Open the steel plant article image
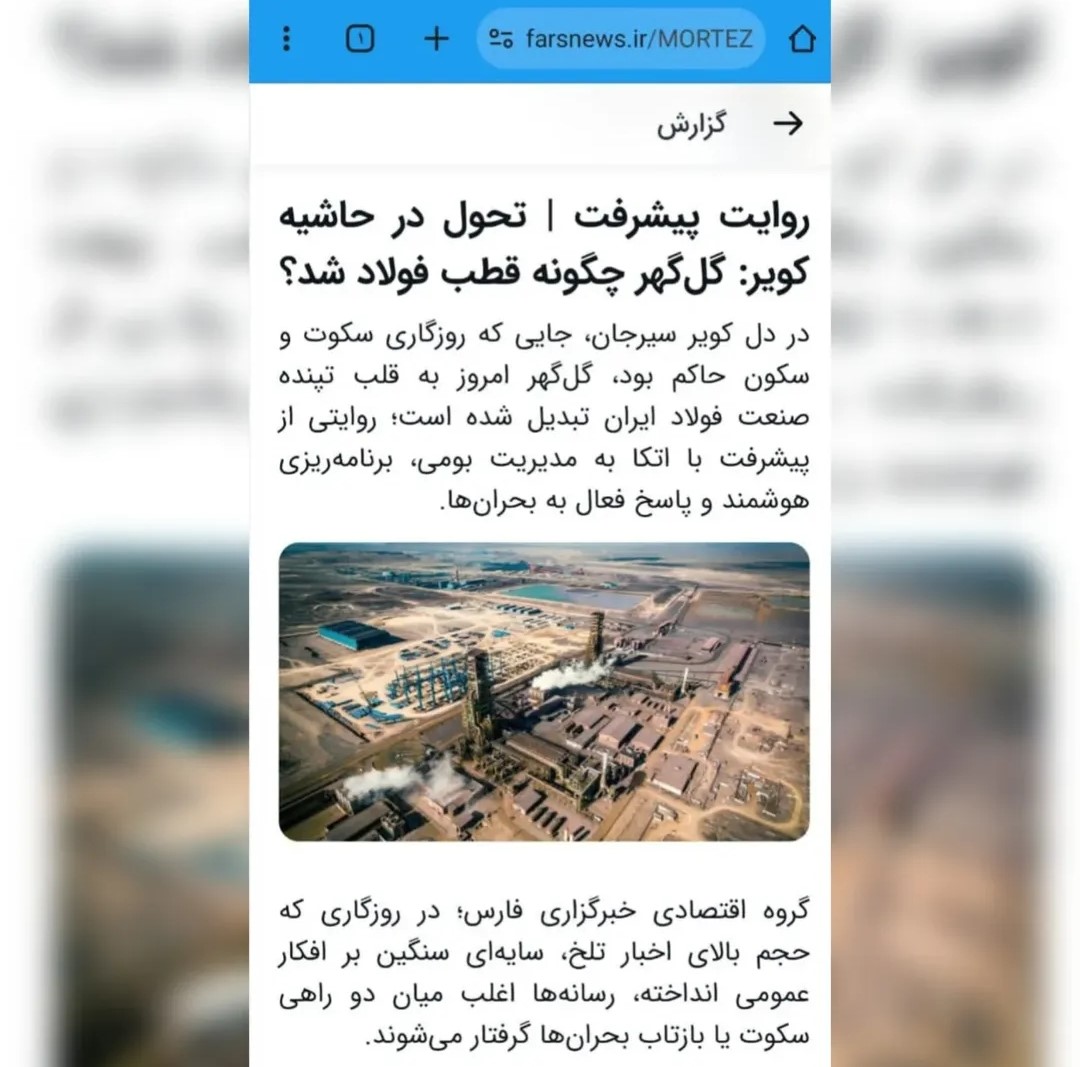This screenshot has width=1080, height=1067. 544,691
